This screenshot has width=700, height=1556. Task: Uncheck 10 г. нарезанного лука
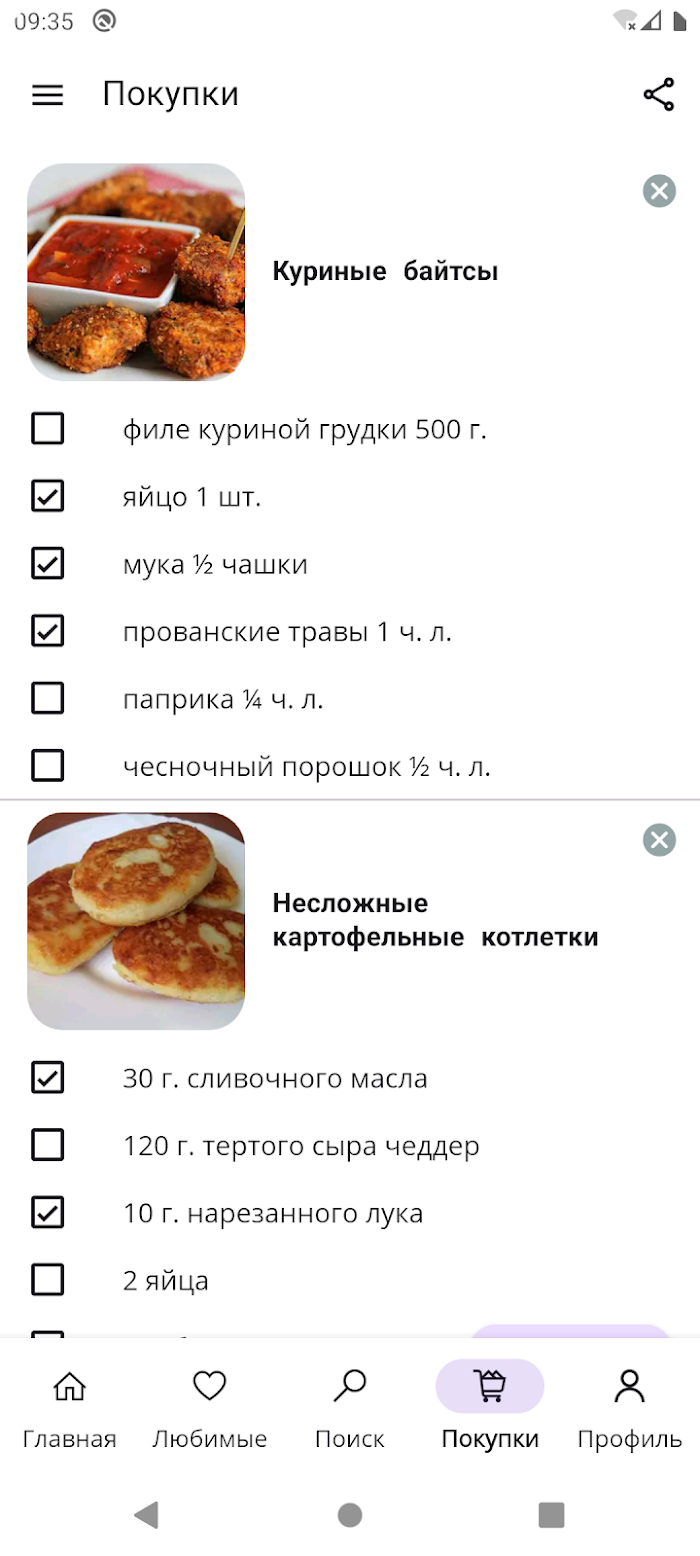tap(48, 1213)
